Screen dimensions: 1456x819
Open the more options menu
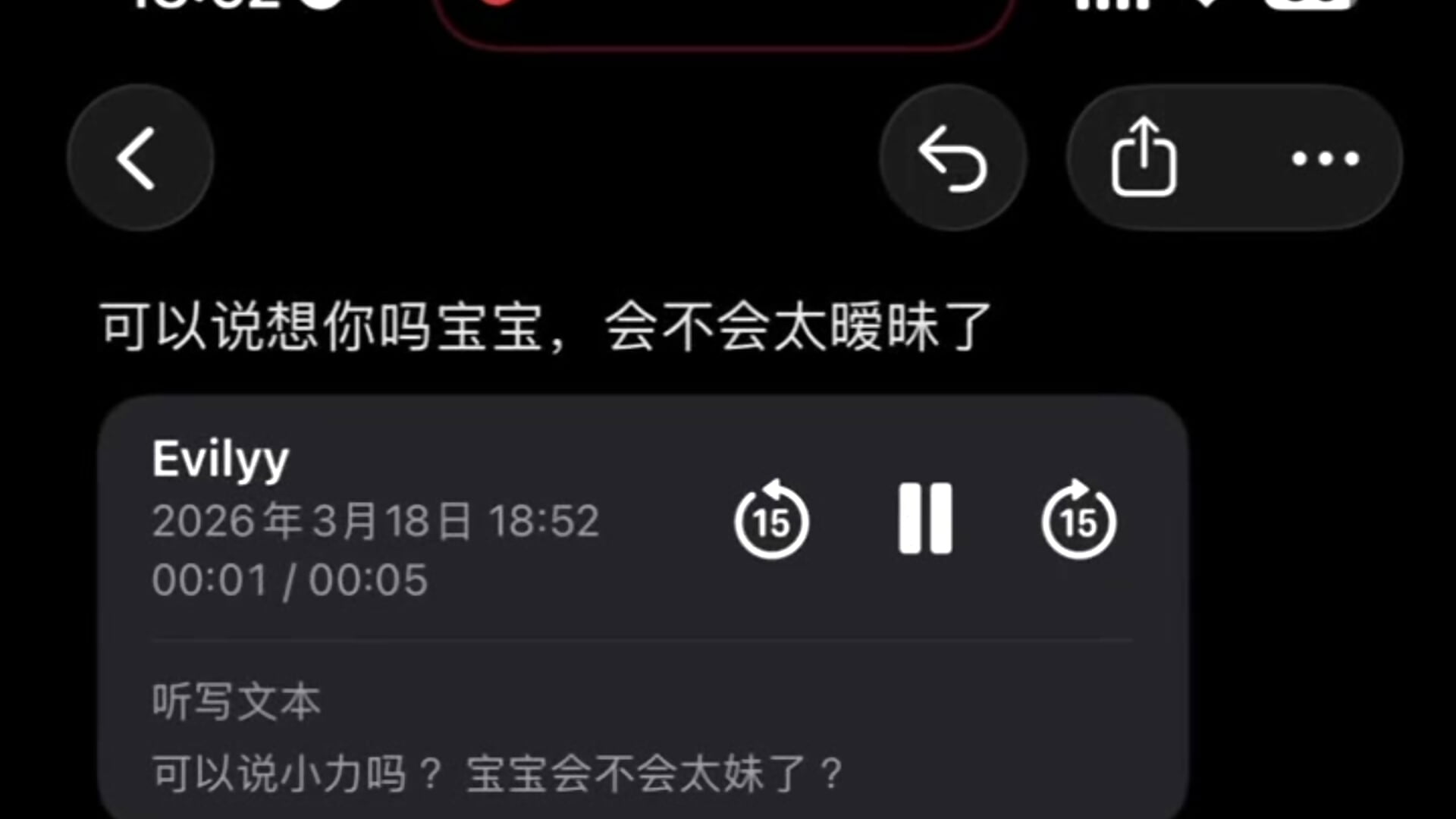coord(1325,158)
